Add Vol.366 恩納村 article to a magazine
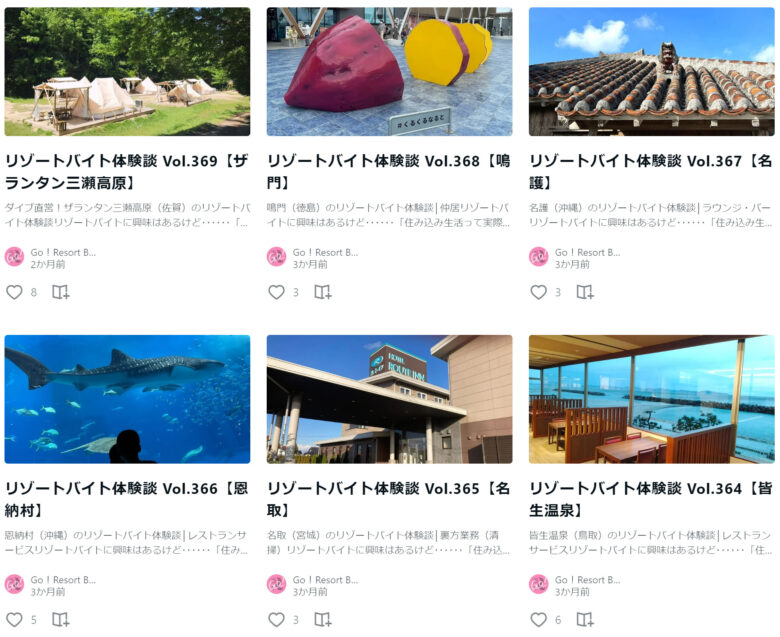 click(60, 619)
